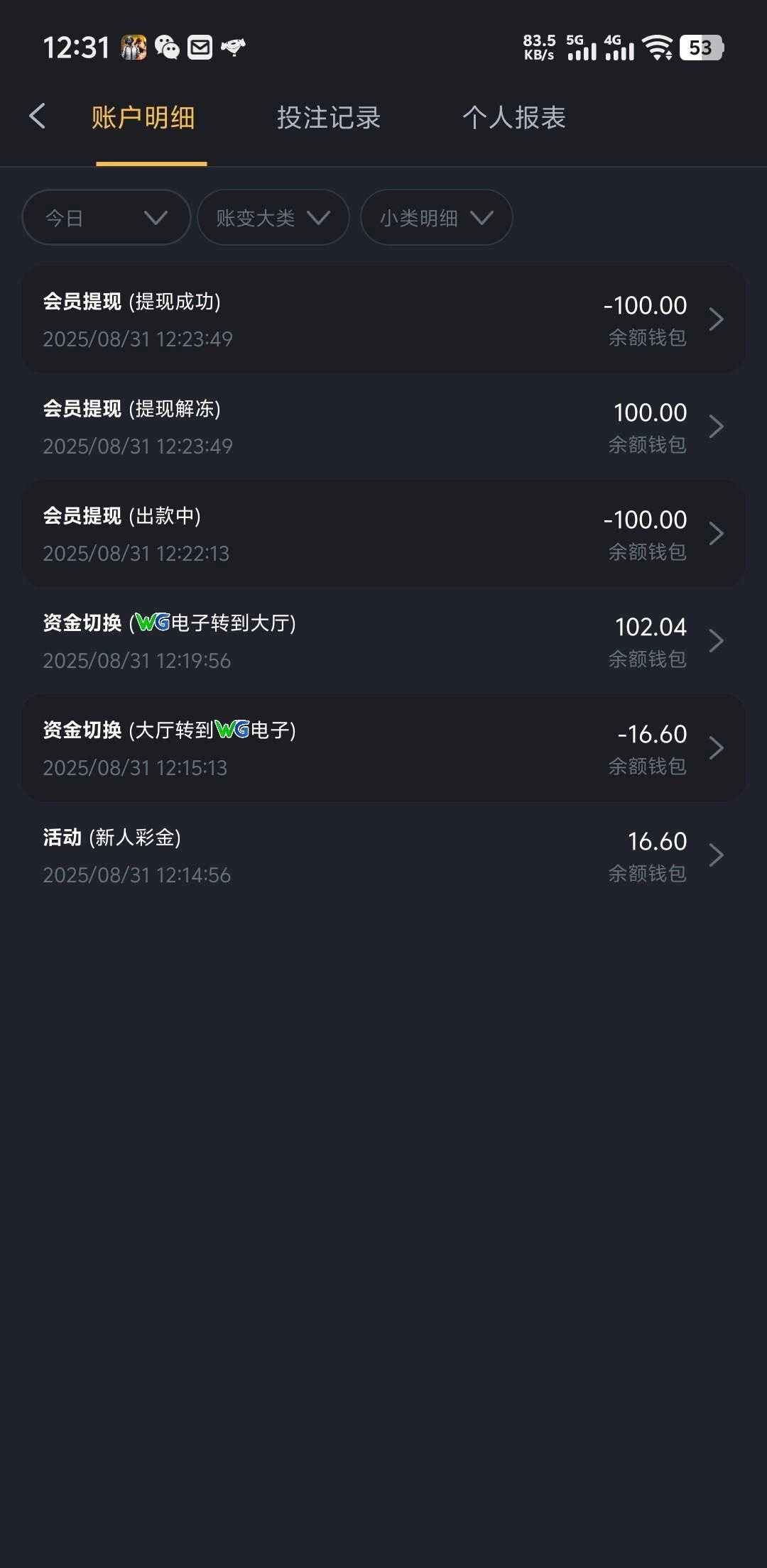Click the battery indicator showing 53
767x1568 pixels.
coord(702,48)
